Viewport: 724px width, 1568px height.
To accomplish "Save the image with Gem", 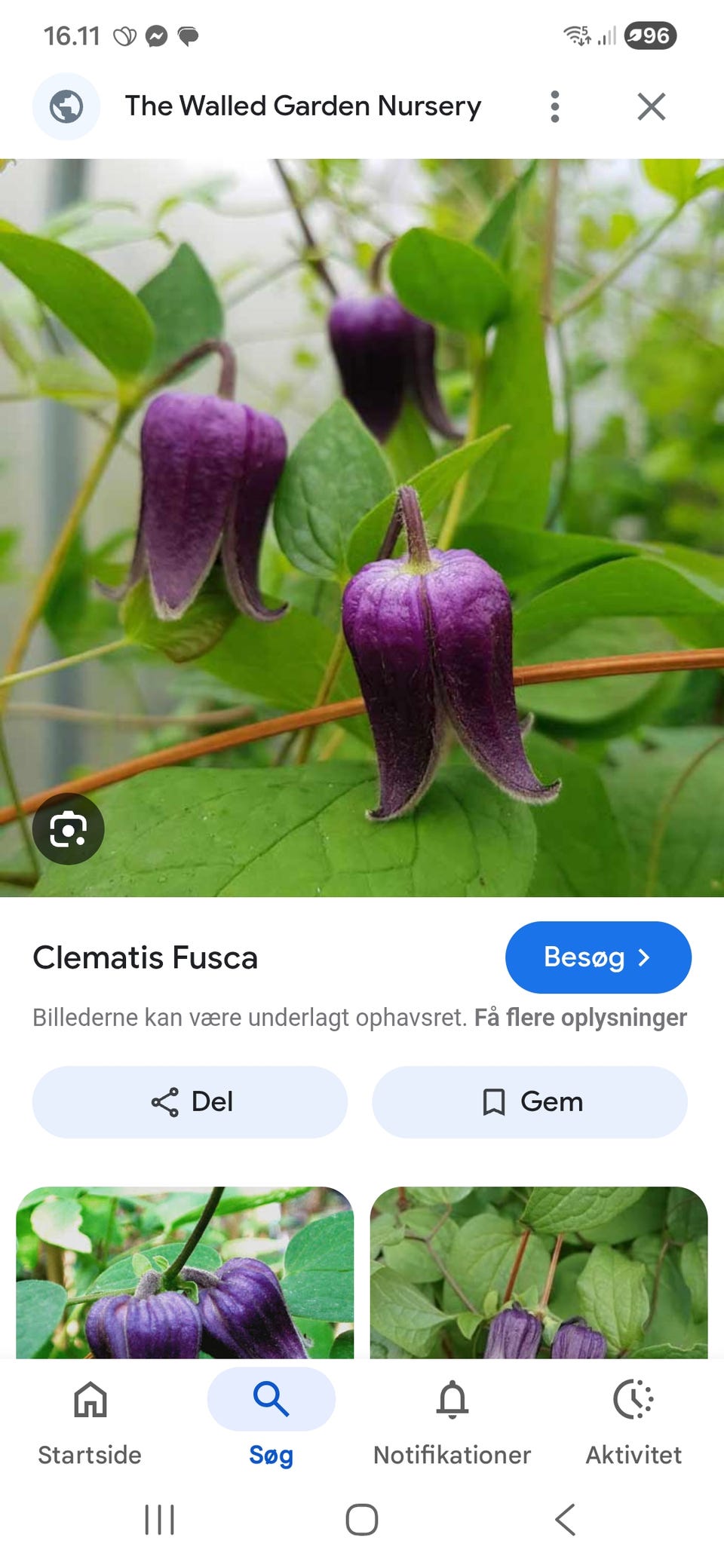I will click(x=529, y=1101).
